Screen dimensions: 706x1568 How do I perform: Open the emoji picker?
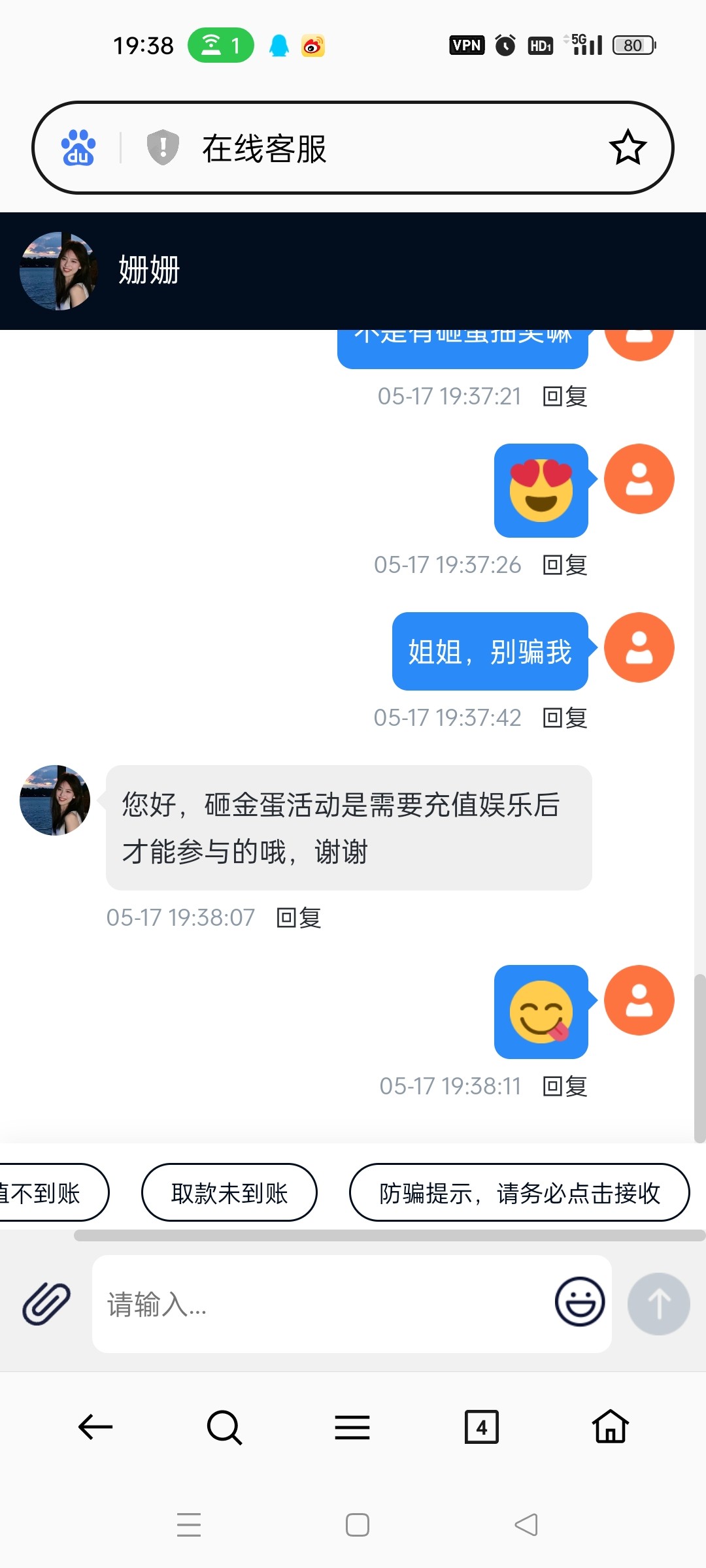tap(580, 1301)
